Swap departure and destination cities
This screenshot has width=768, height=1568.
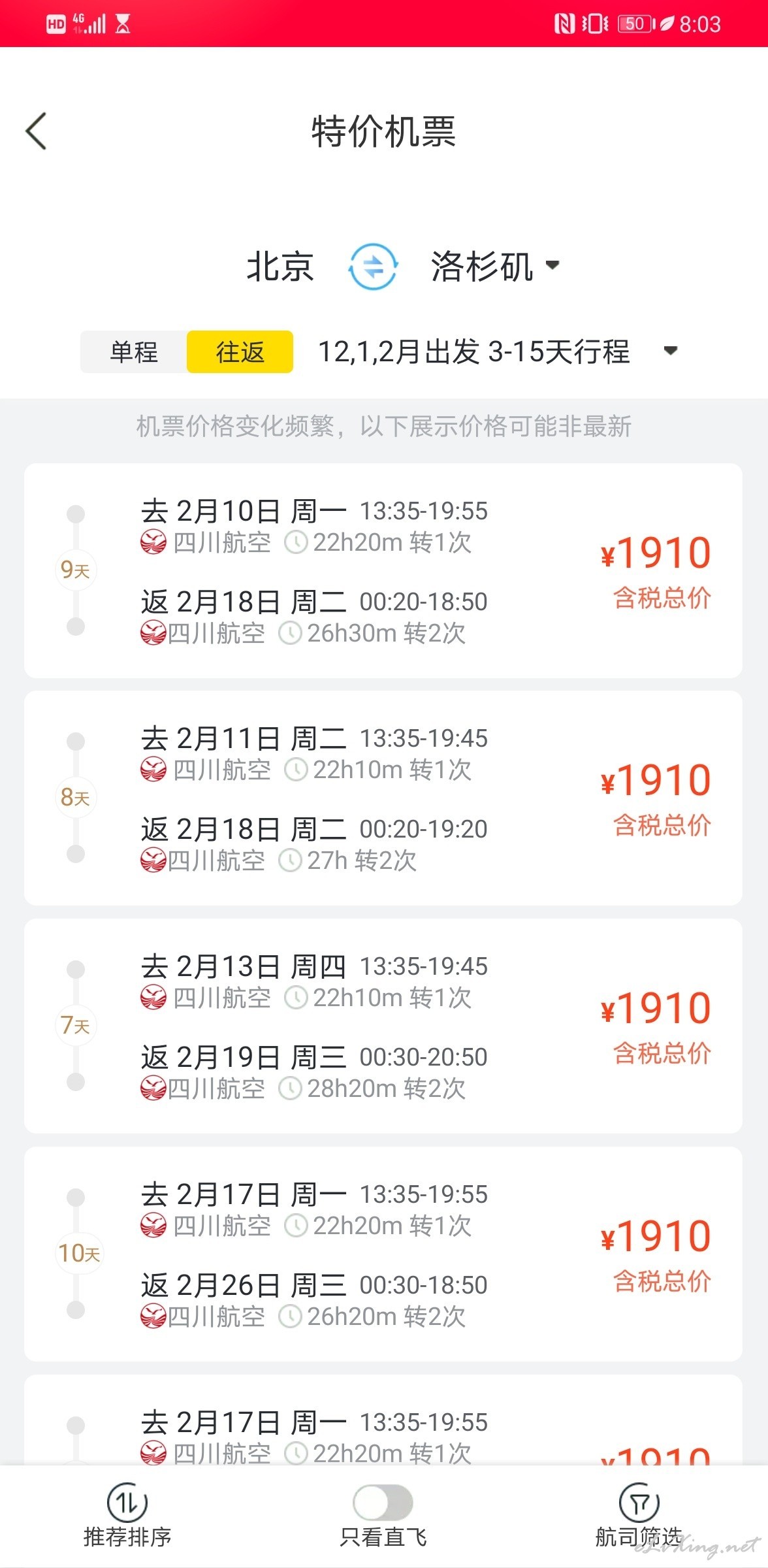click(x=373, y=267)
